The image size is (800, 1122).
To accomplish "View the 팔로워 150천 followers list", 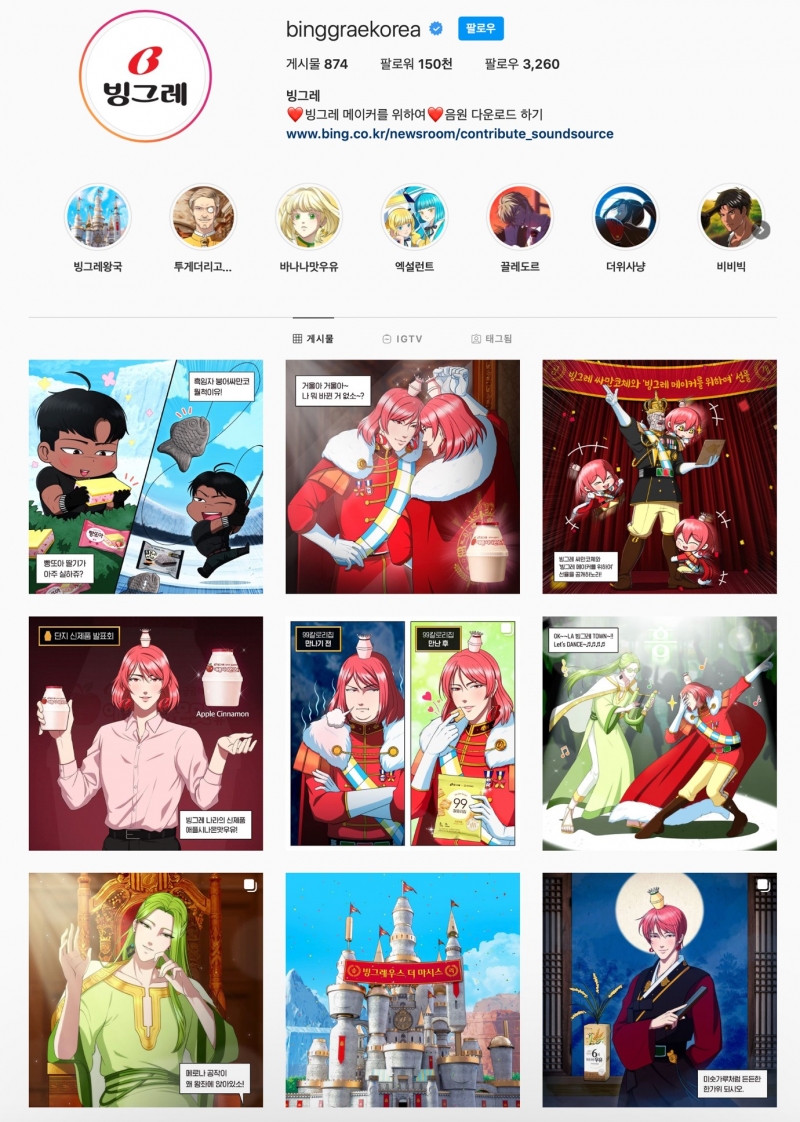I will pos(416,64).
